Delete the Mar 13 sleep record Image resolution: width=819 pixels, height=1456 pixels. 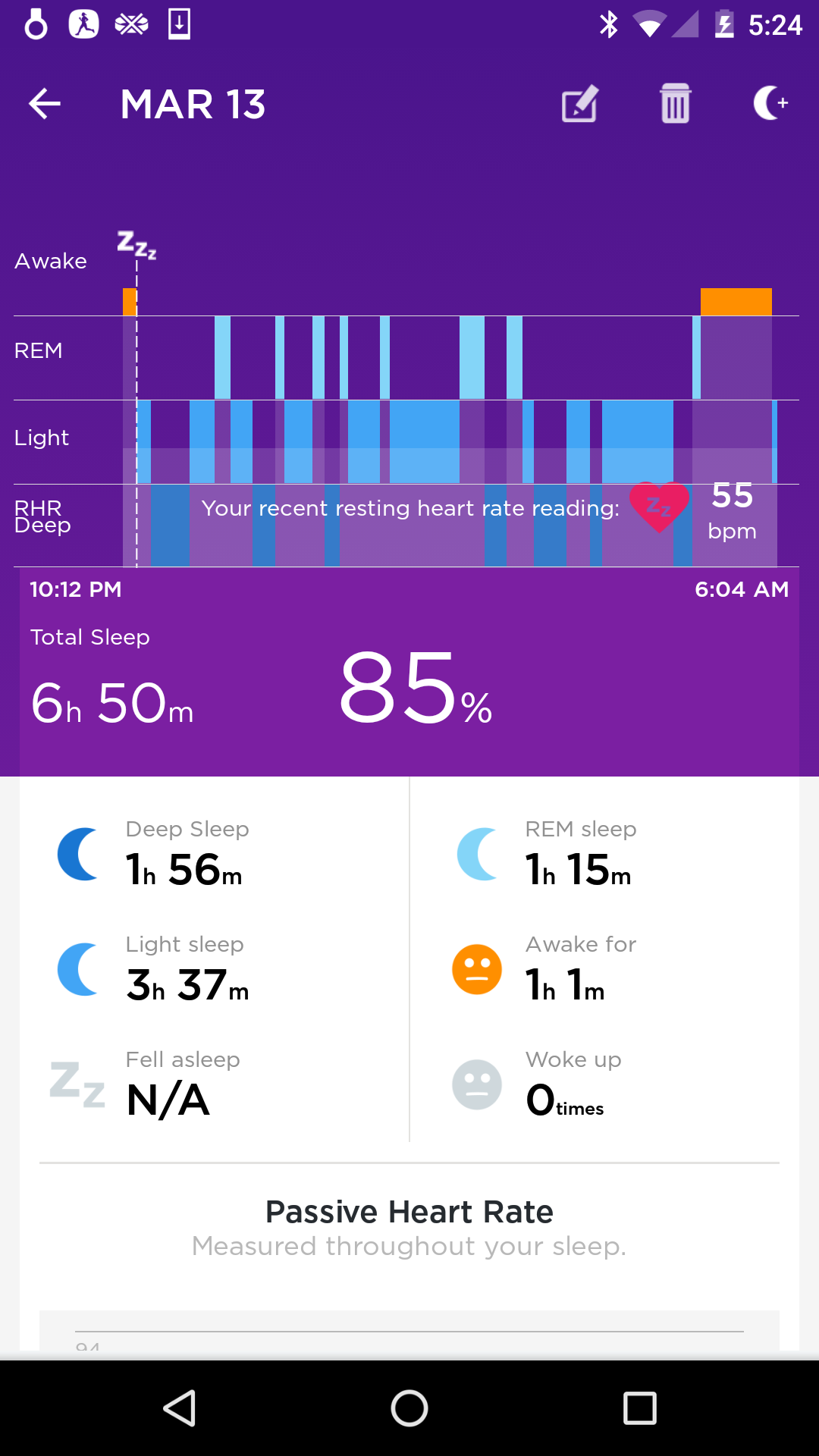click(x=675, y=104)
